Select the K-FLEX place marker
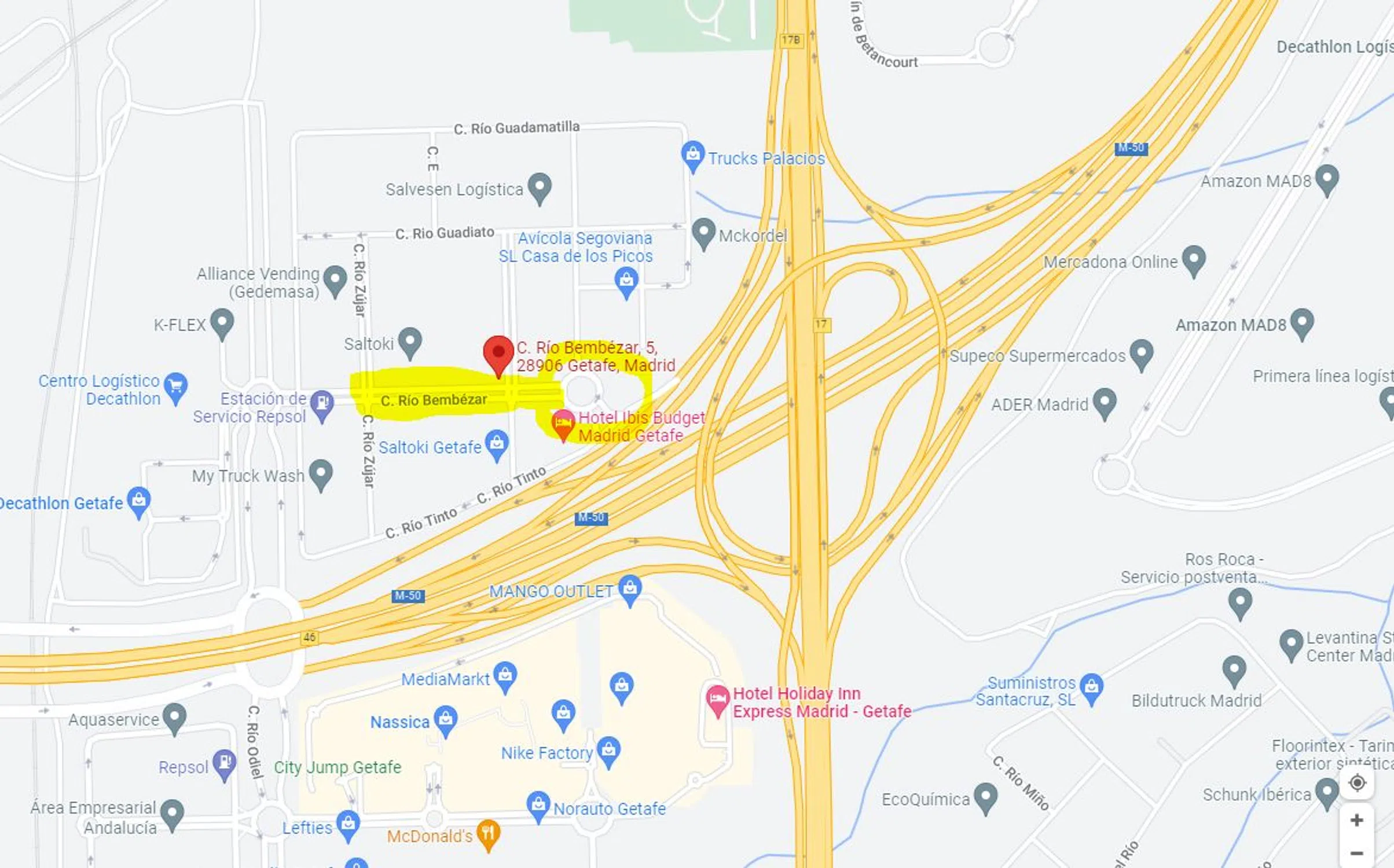This screenshot has height=868, width=1394. [x=222, y=322]
